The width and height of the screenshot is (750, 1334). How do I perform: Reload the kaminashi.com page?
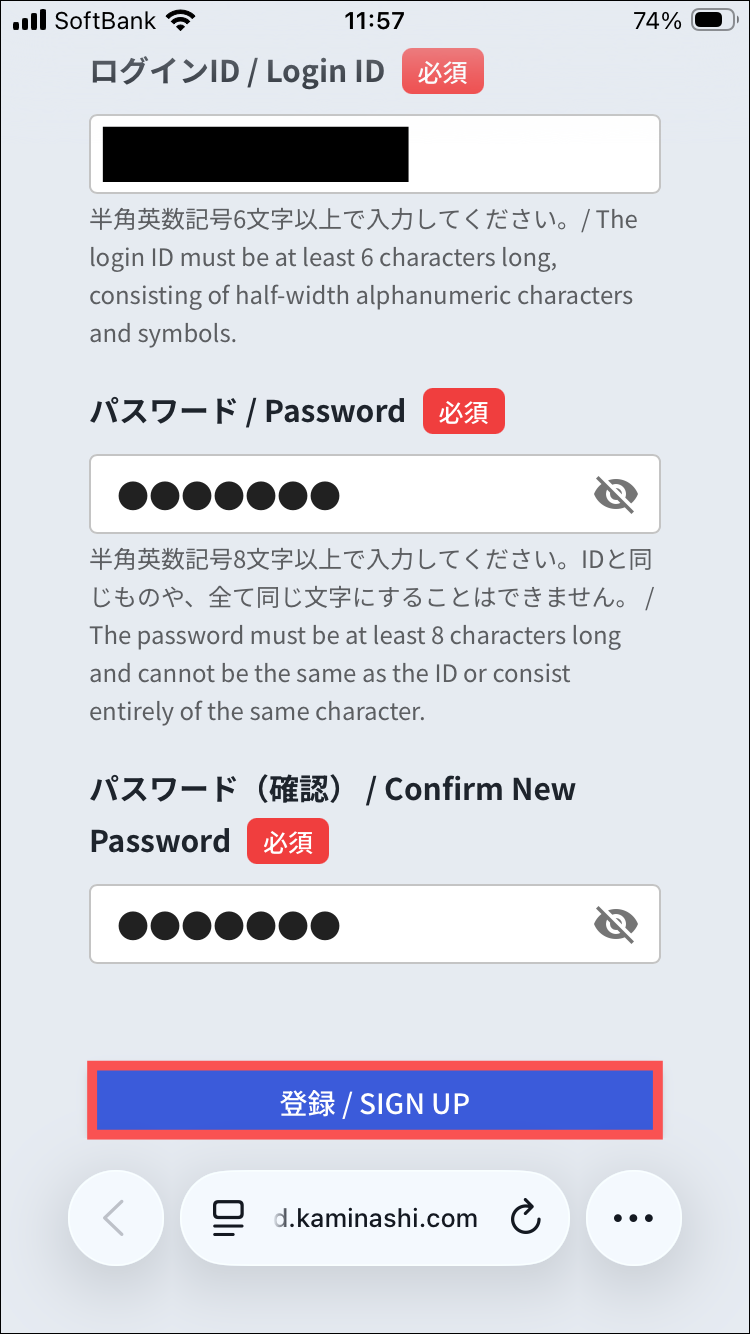click(525, 1218)
